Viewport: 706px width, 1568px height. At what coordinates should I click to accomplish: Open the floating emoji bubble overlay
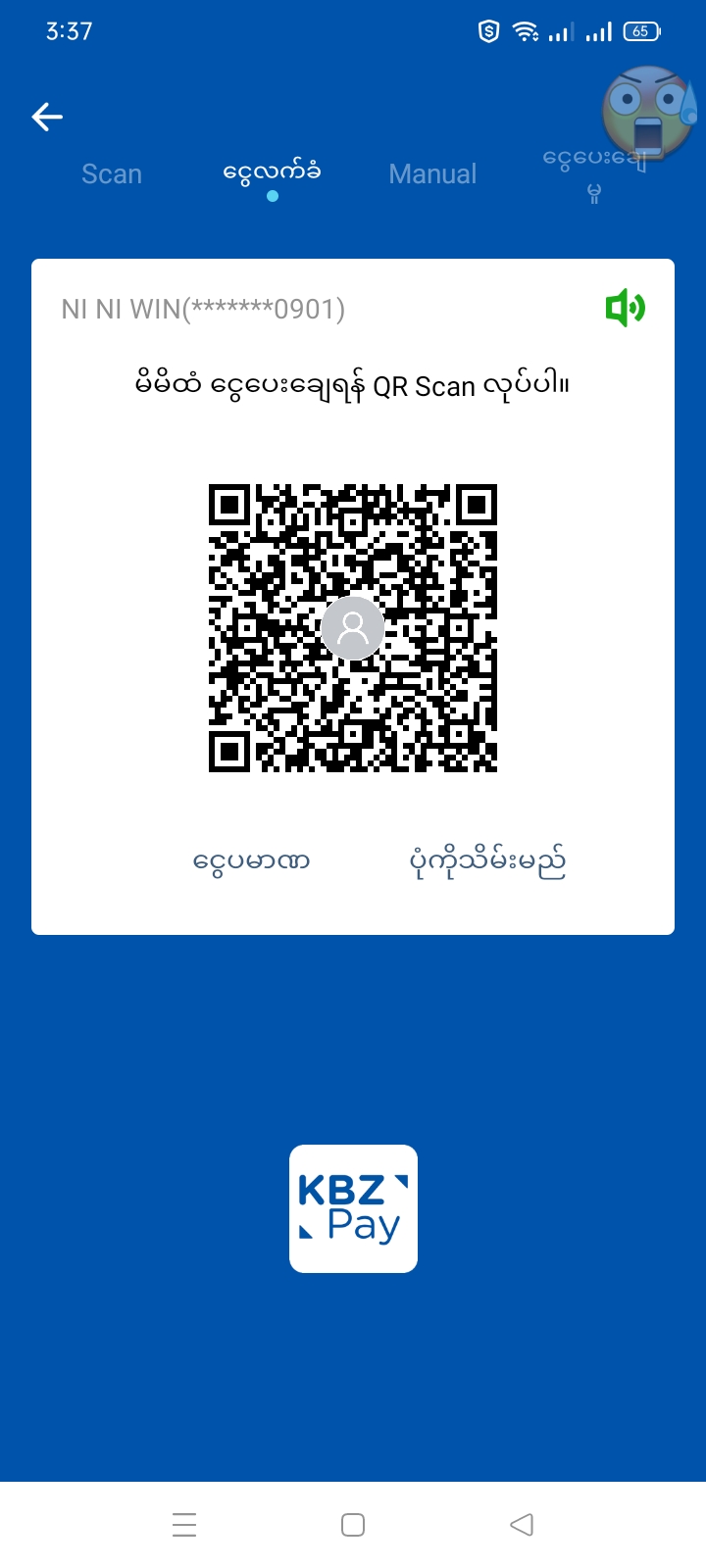point(647,113)
